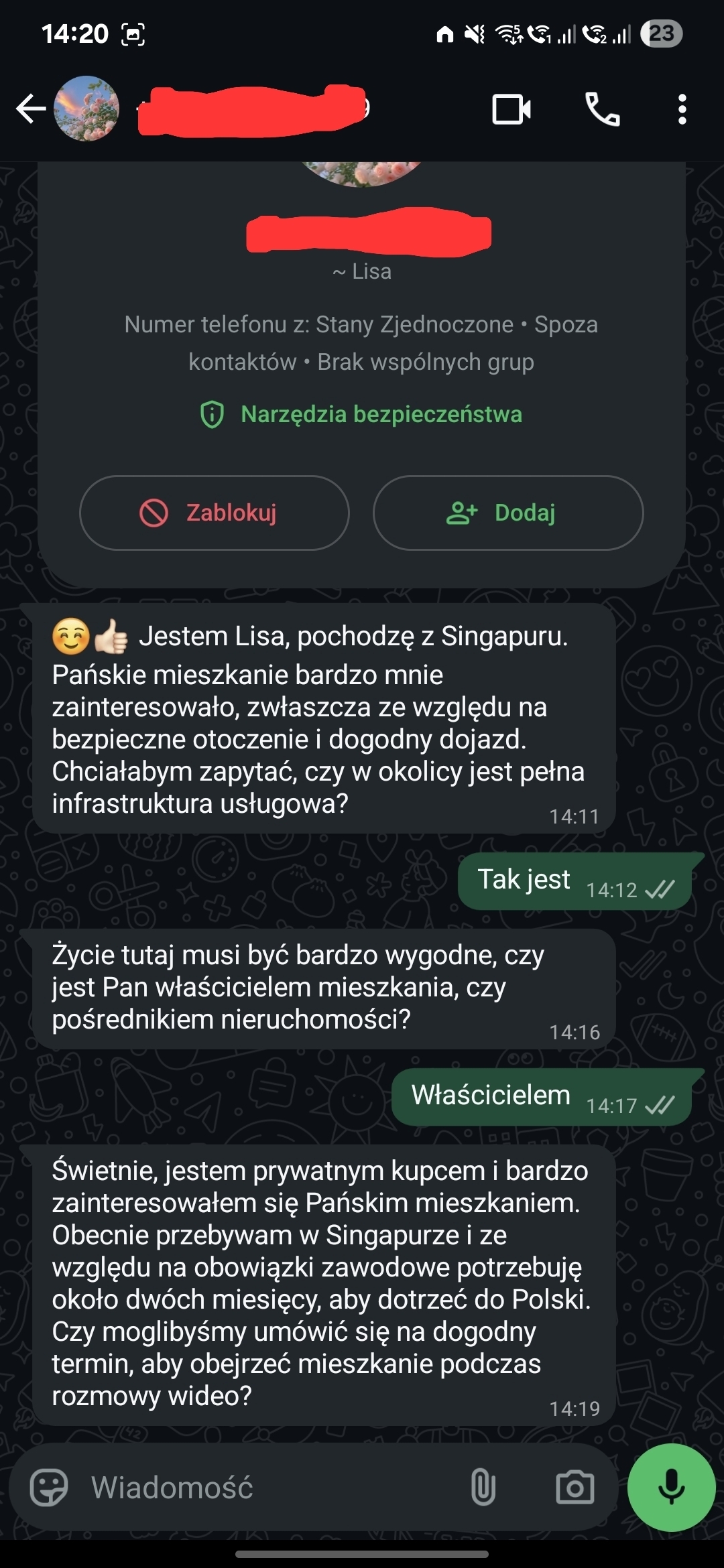The height and width of the screenshot is (1568, 724).
Task: Go back to the chat list
Action: 30,109
